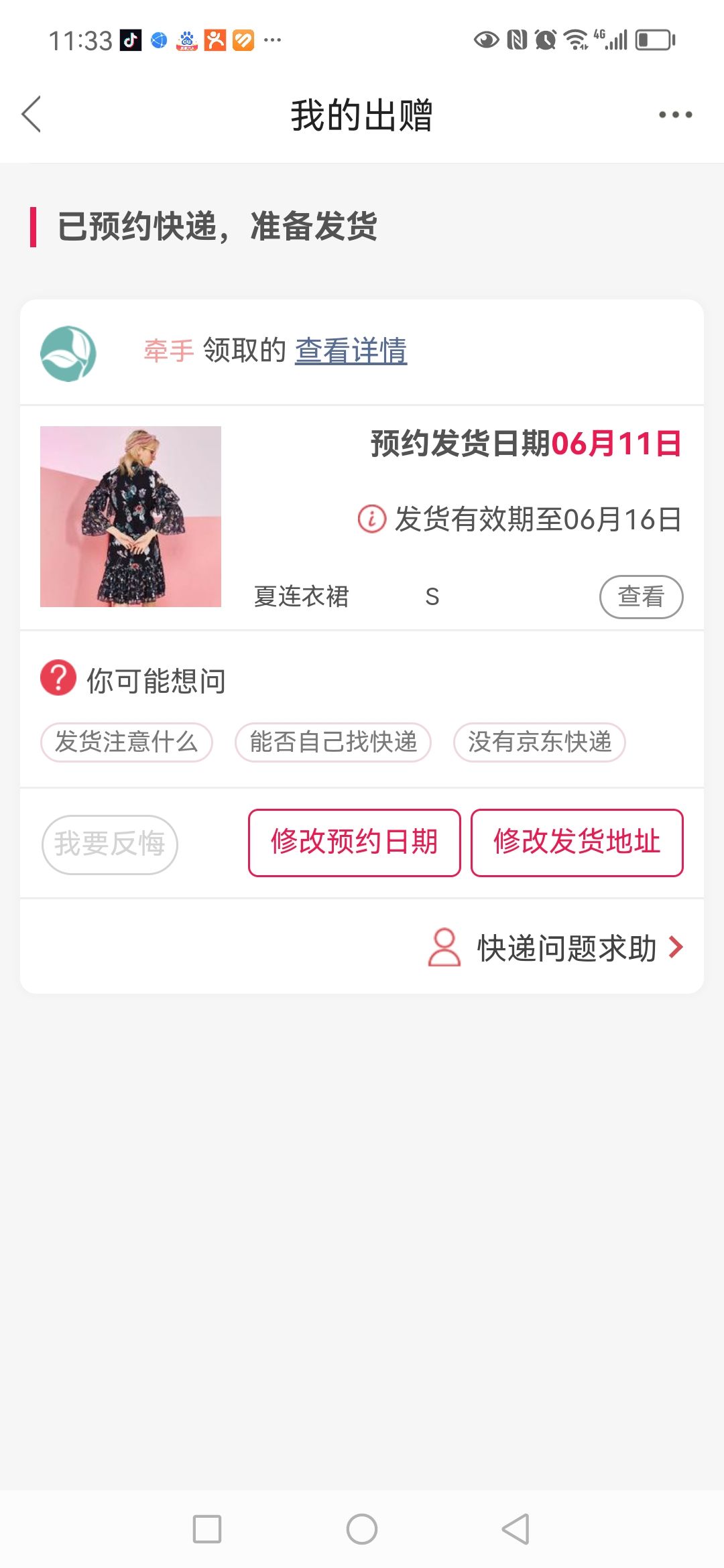Tap the 我要反悔 button

click(x=110, y=844)
